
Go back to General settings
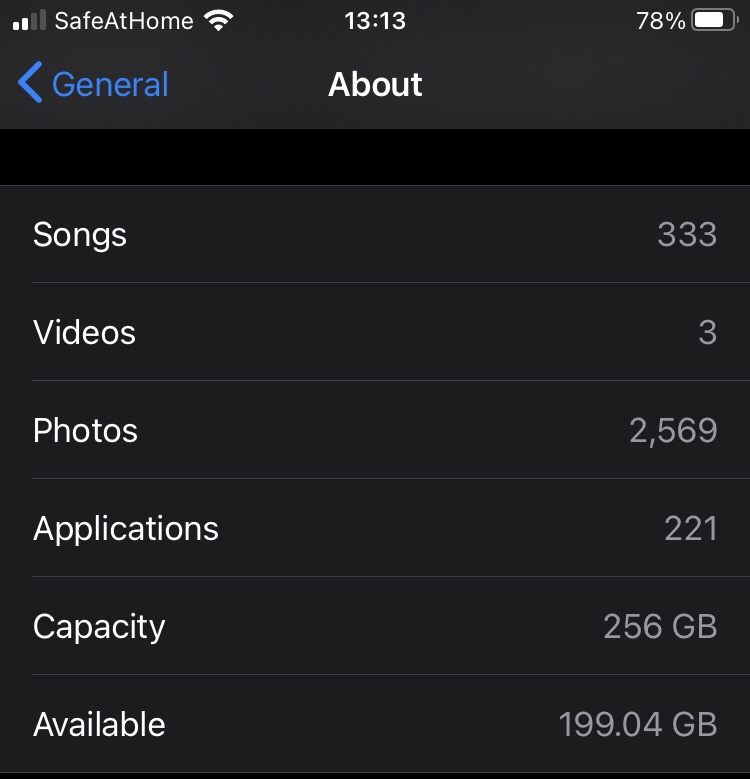pos(93,85)
